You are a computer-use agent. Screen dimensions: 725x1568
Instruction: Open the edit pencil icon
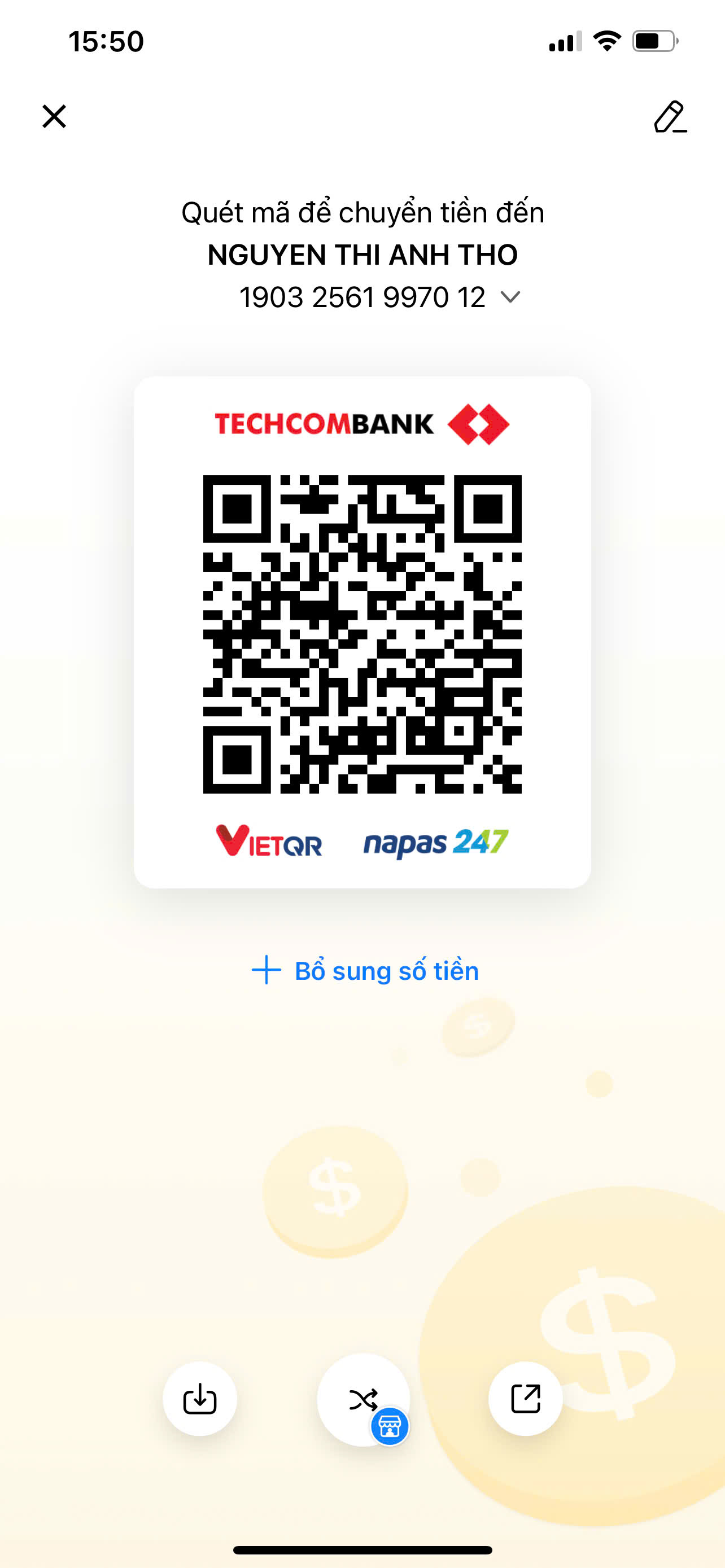click(670, 116)
